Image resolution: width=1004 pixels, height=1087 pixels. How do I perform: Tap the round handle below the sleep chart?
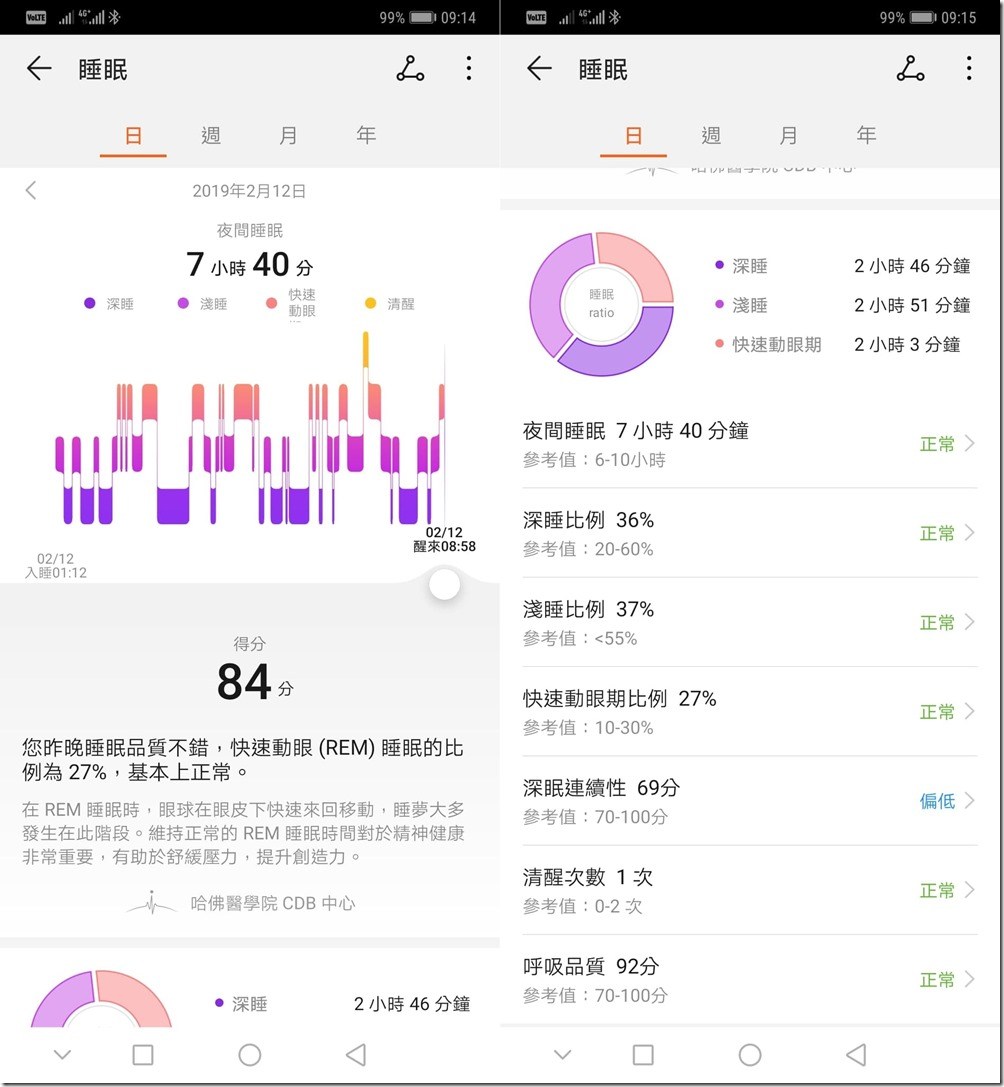click(x=444, y=585)
